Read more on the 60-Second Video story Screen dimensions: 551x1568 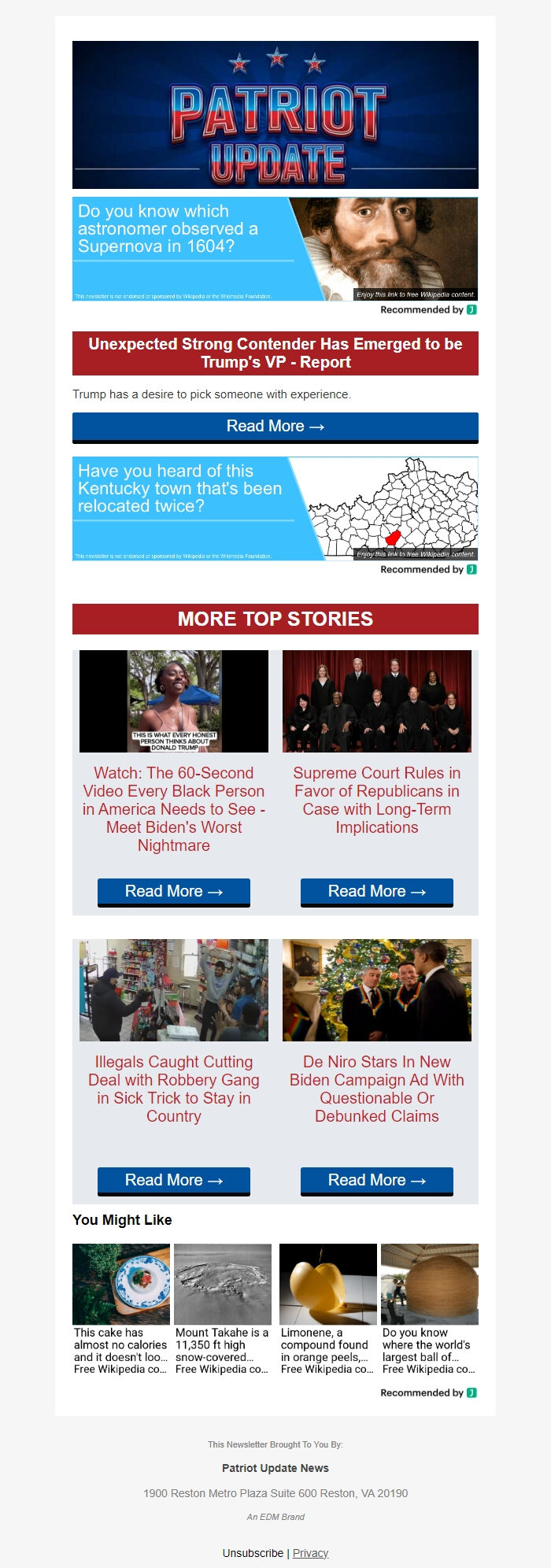[x=174, y=892]
